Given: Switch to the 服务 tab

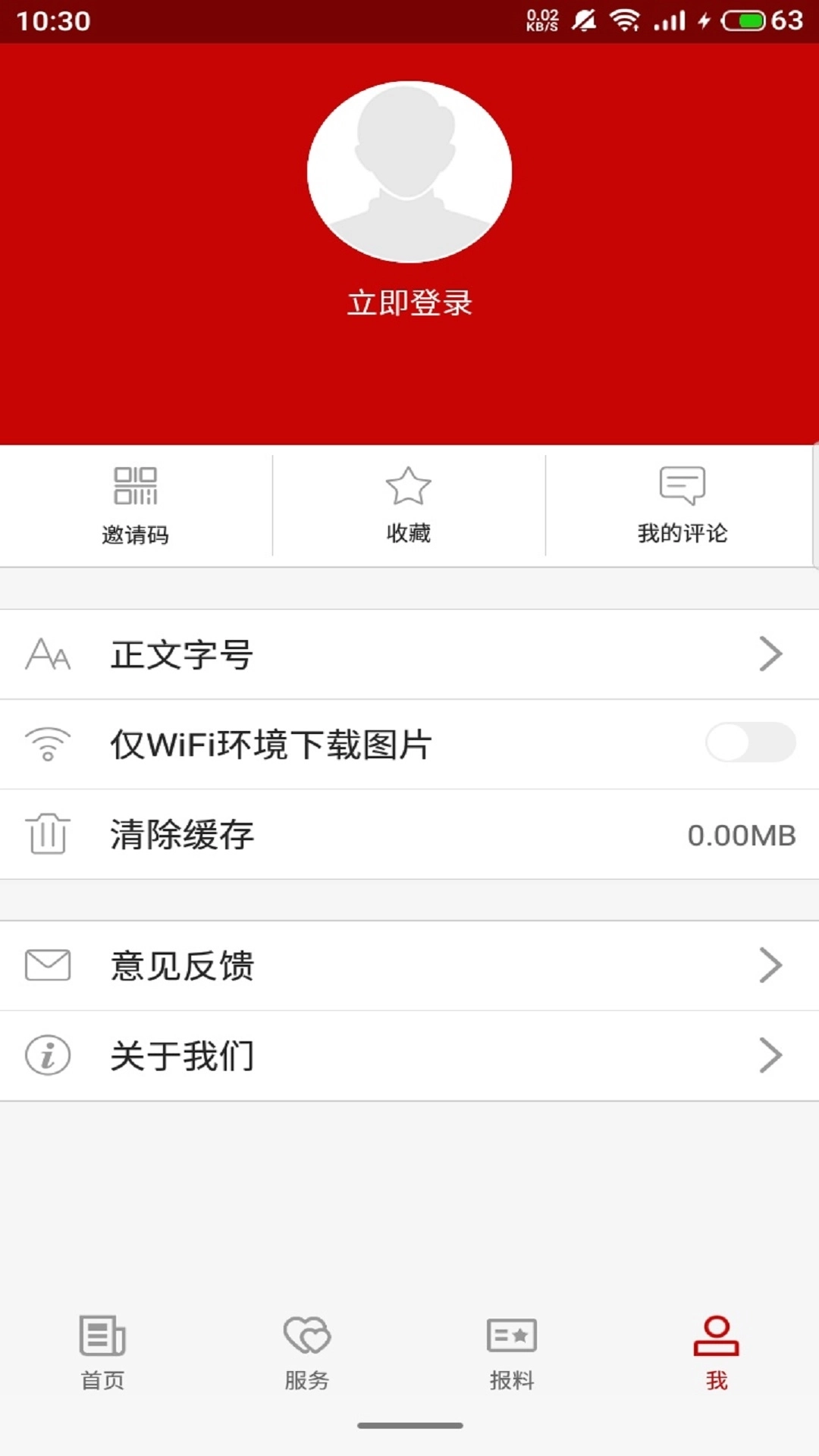Looking at the screenshot, I should 307,1354.
